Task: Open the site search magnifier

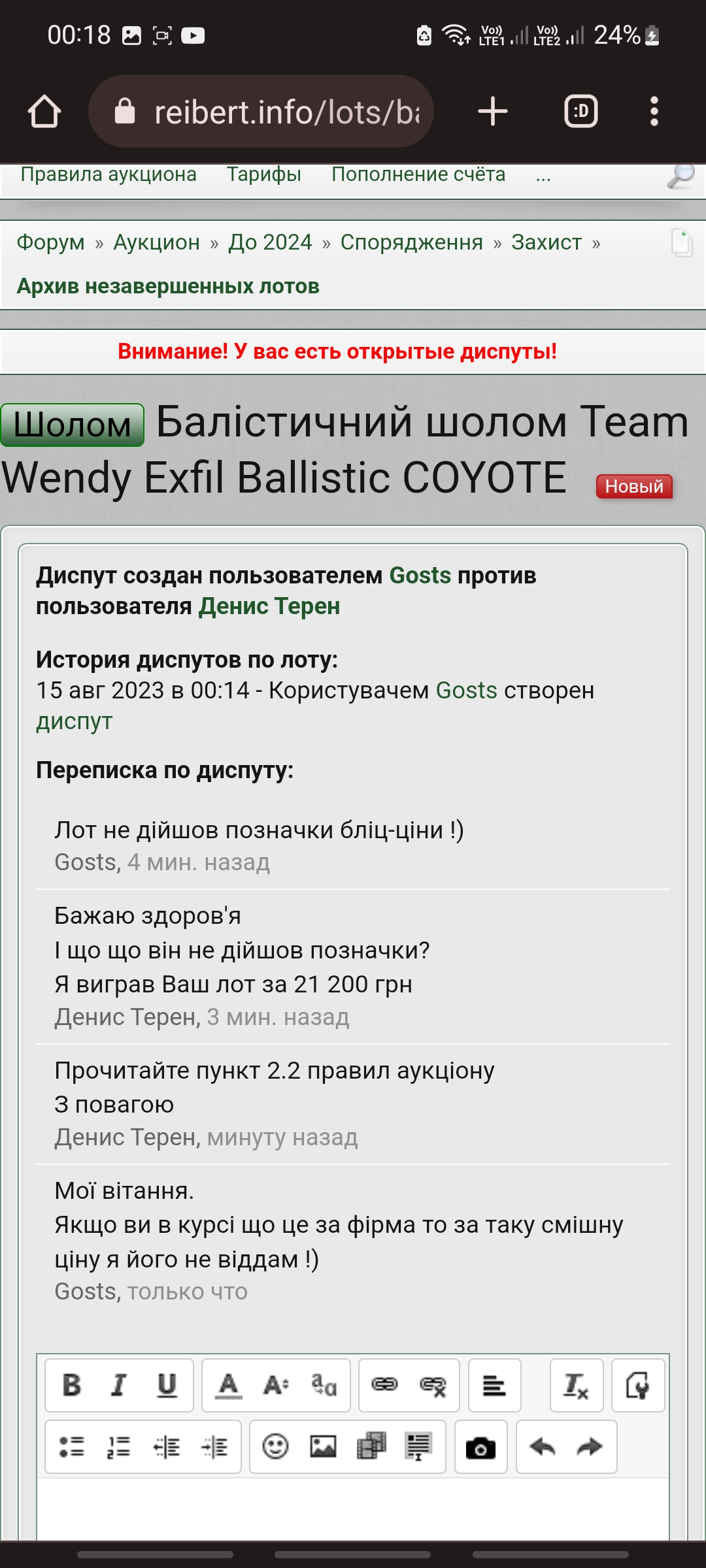Action: click(x=681, y=176)
